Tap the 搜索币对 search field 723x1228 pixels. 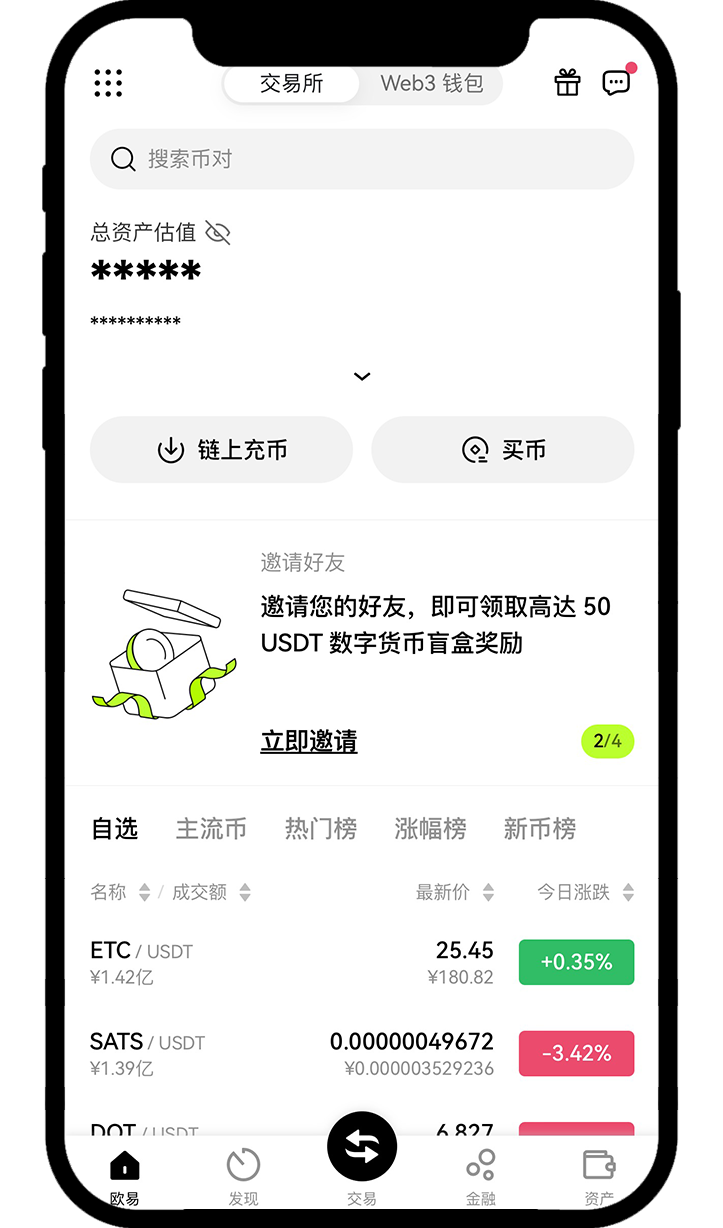[x=361, y=159]
